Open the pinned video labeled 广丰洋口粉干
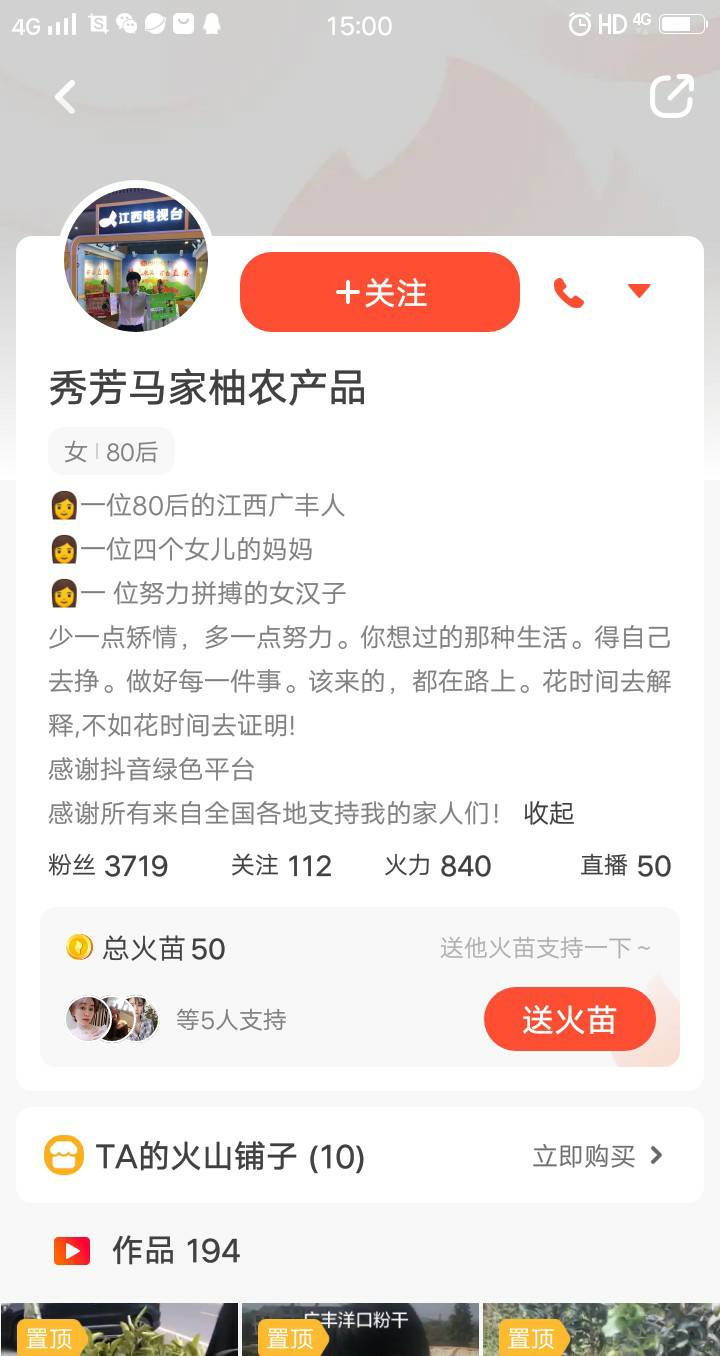 (x=360, y=1329)
